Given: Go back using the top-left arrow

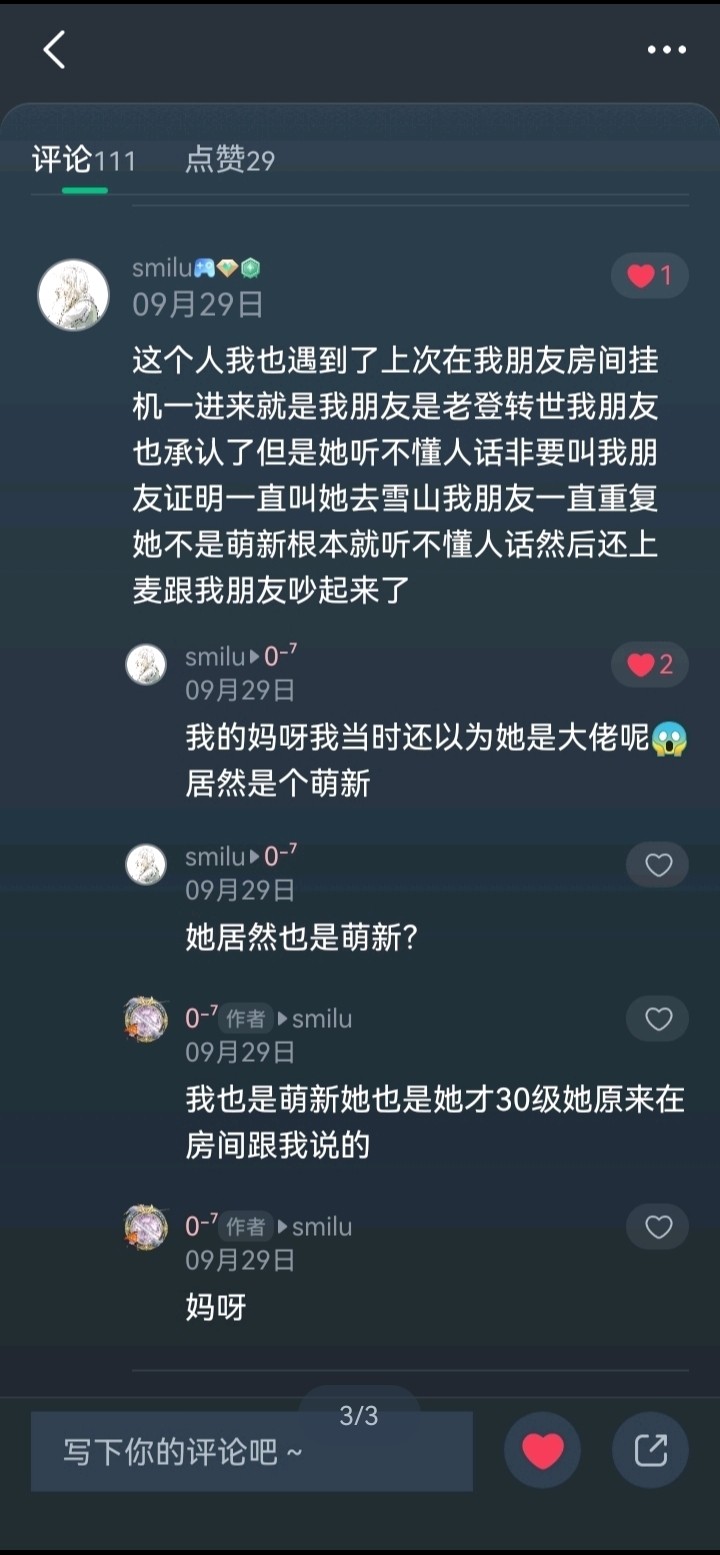Looking at the screenshot, I should pyautogui.click(x=54, y=50).
